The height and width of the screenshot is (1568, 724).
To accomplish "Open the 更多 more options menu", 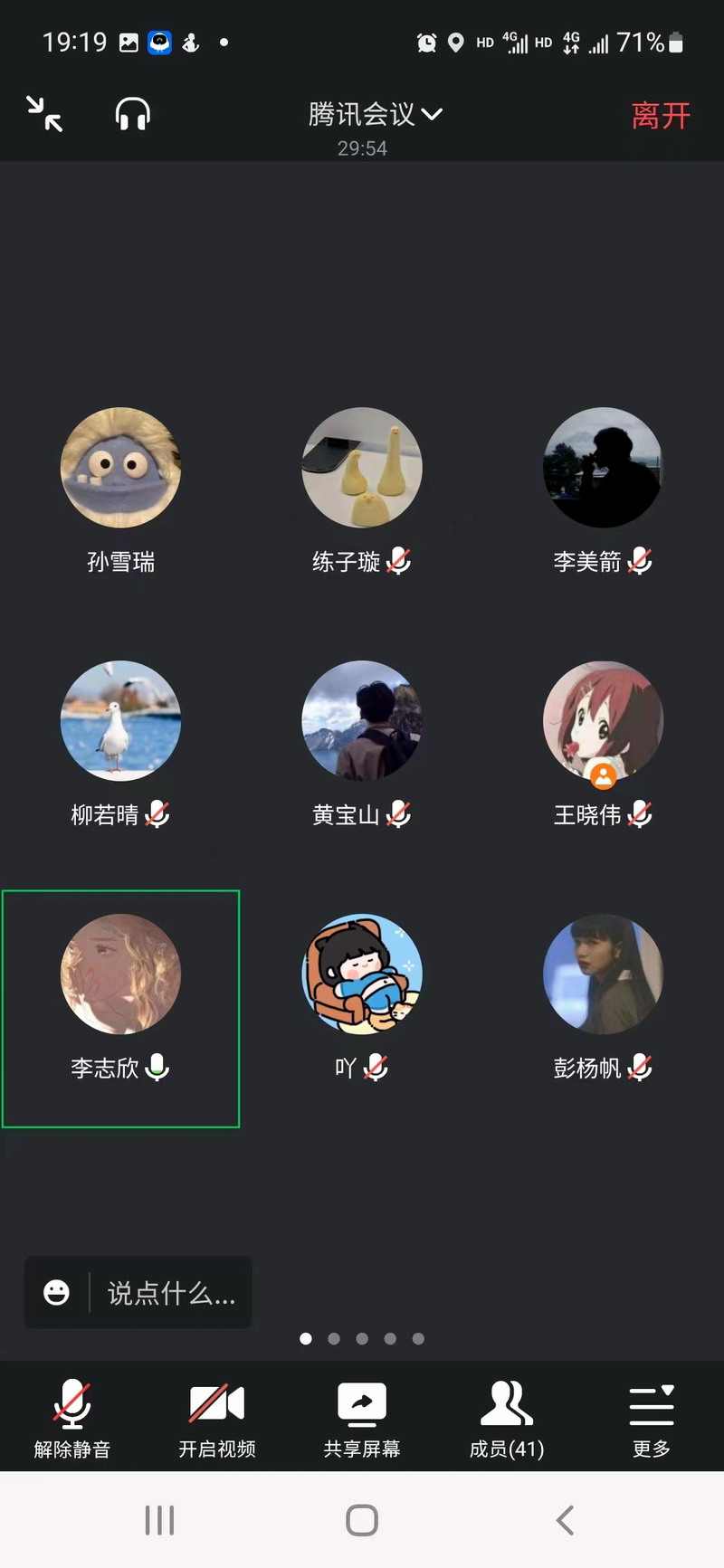I will 652,1417.
